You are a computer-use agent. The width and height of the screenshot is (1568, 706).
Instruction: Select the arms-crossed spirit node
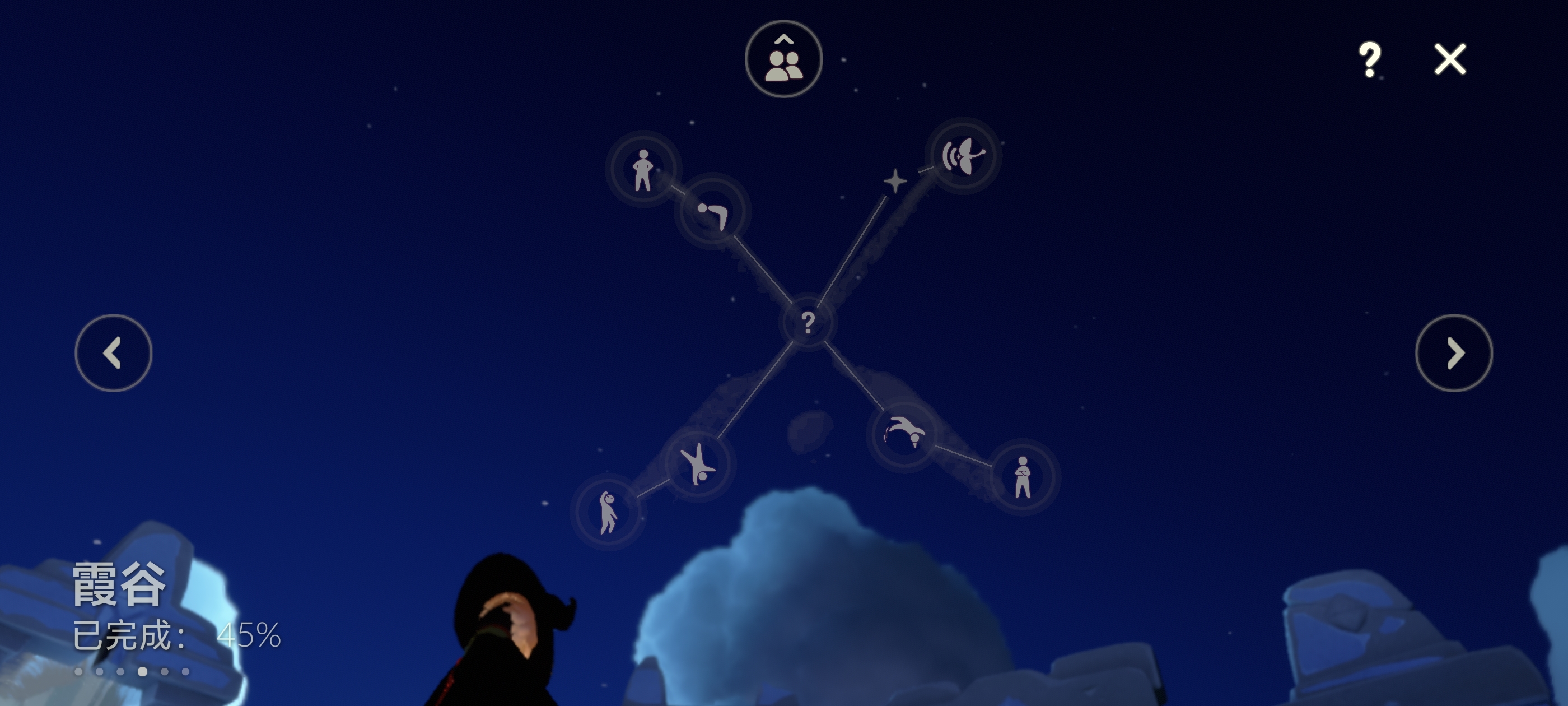(x=1023, y=477)
